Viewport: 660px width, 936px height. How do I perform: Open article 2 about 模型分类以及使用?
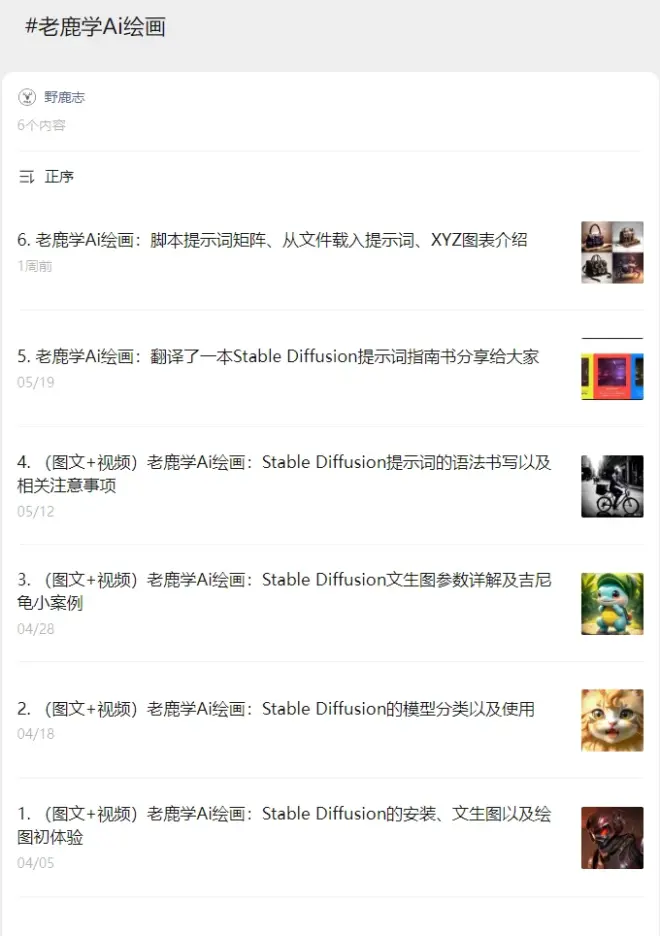276,709
